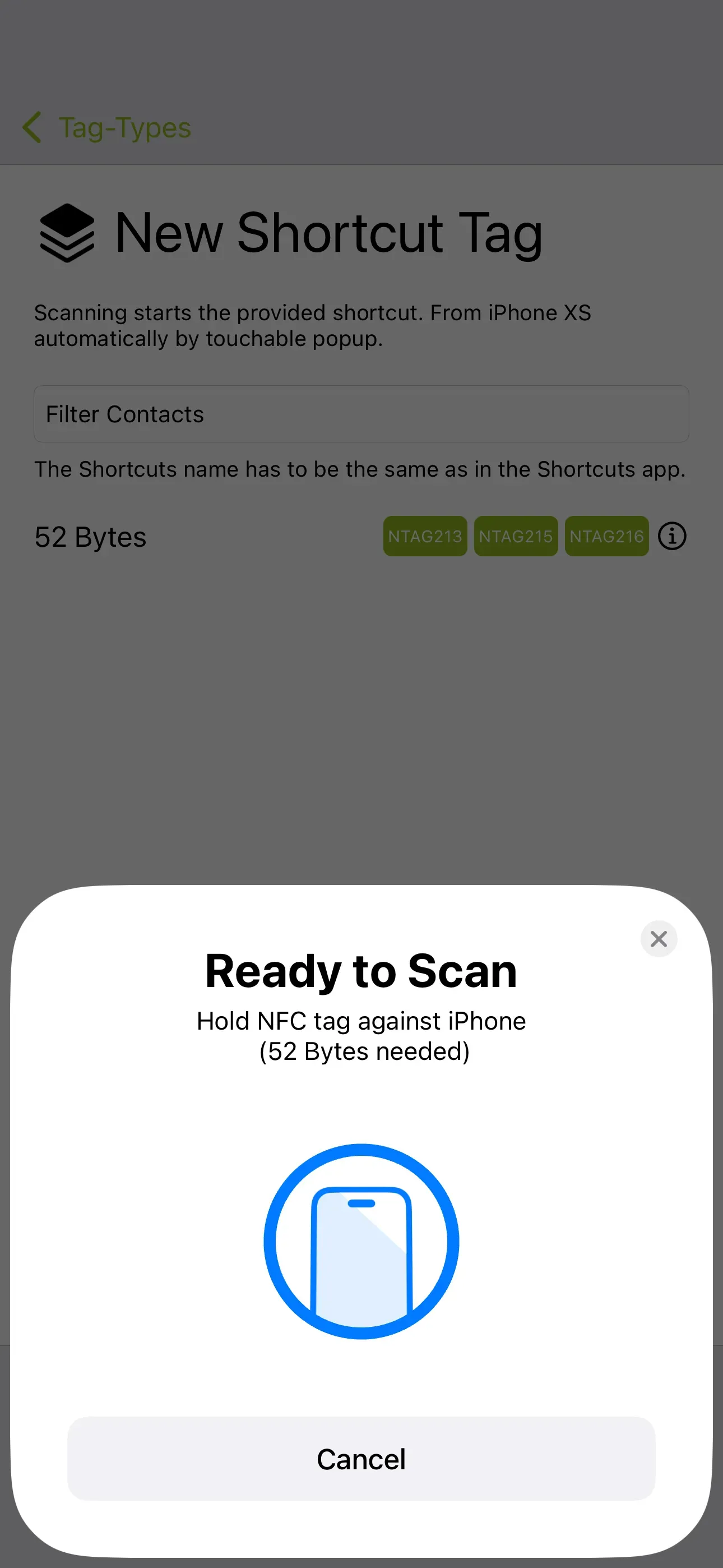Toggle NTAG213 compatibility selection

click(425, 536)
